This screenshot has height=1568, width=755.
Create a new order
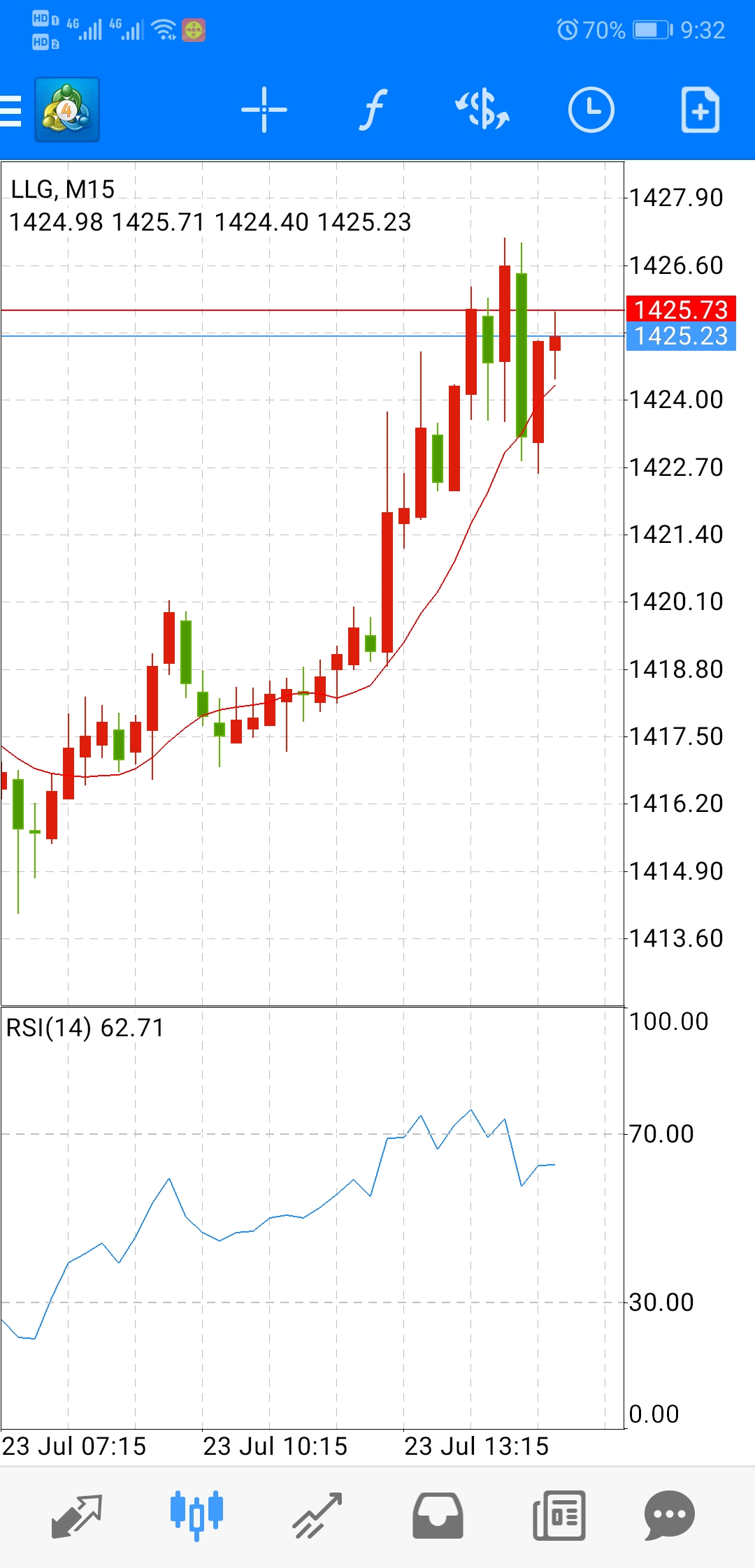pyautogui.click(x=700, y=110)
